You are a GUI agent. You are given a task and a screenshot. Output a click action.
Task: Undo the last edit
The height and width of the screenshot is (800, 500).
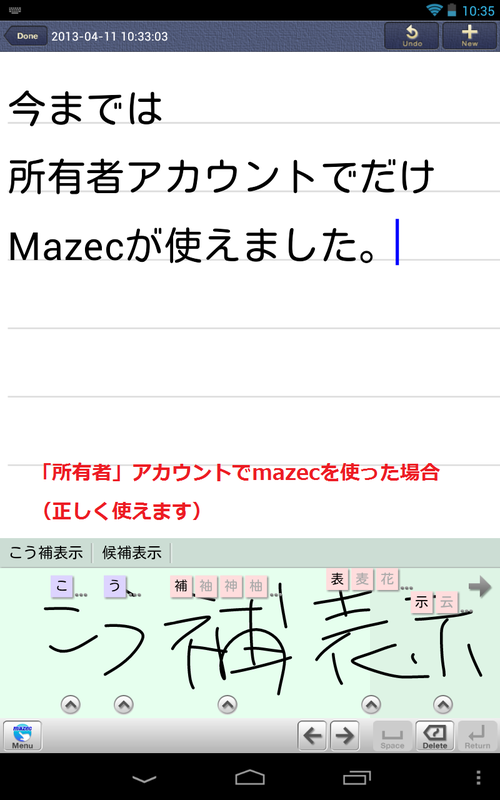(x=411, y=36)
